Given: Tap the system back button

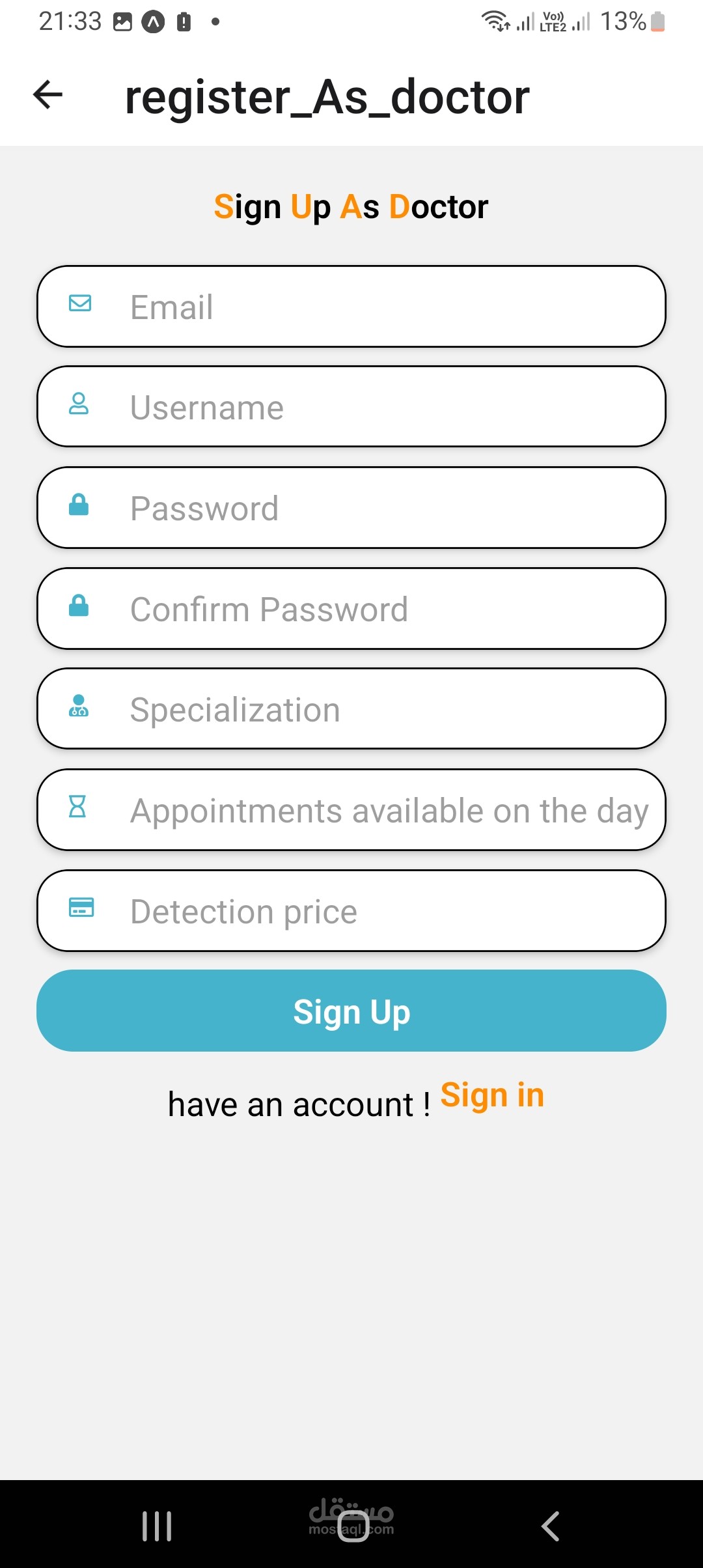Looking at the screenshot, I should point(551,1526).
